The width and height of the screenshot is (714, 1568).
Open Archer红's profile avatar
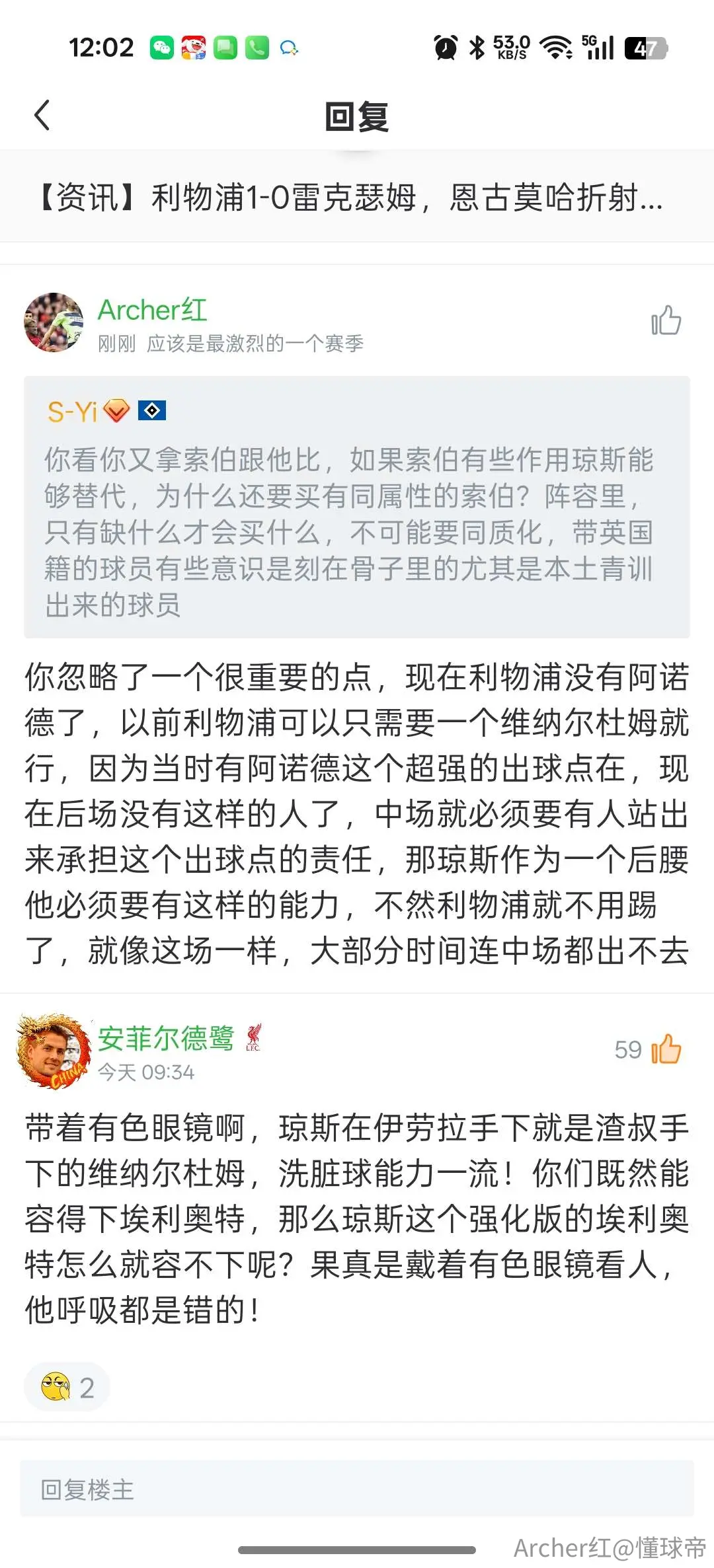[54, 322]
